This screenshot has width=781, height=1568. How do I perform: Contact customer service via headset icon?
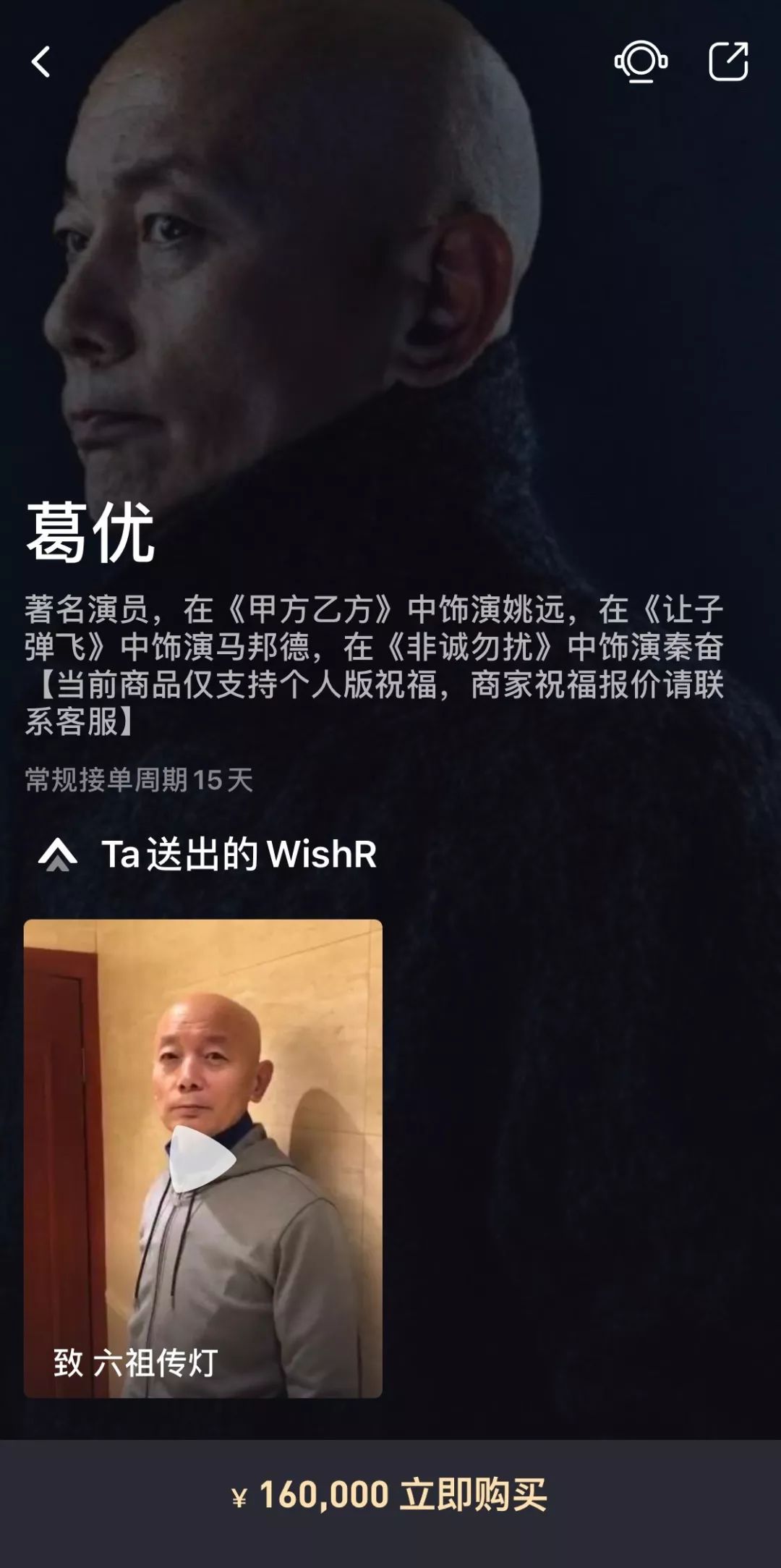coord(641,62)
